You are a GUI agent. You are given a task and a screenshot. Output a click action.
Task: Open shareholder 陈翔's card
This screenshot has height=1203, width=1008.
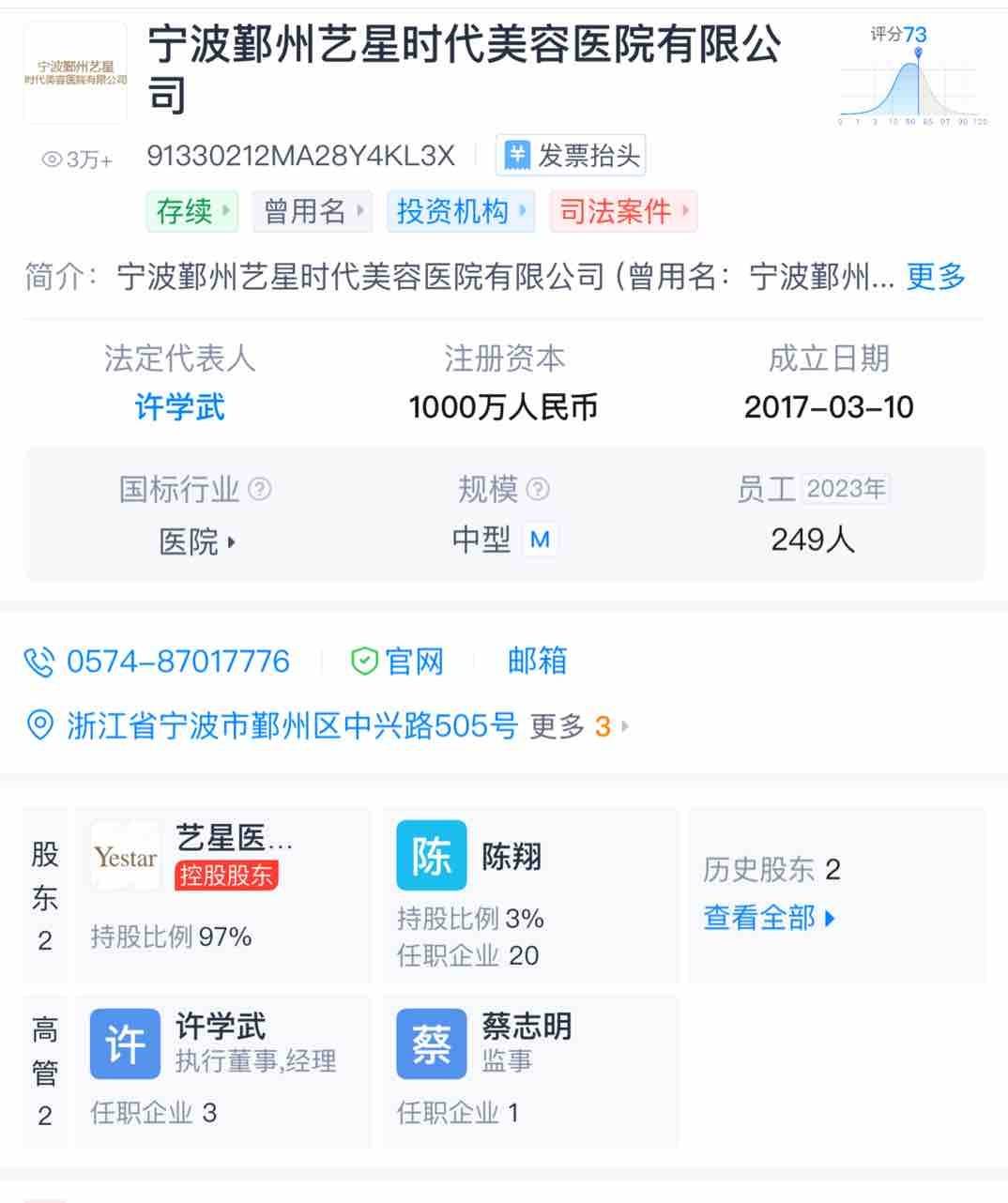[x=529, y=893]
